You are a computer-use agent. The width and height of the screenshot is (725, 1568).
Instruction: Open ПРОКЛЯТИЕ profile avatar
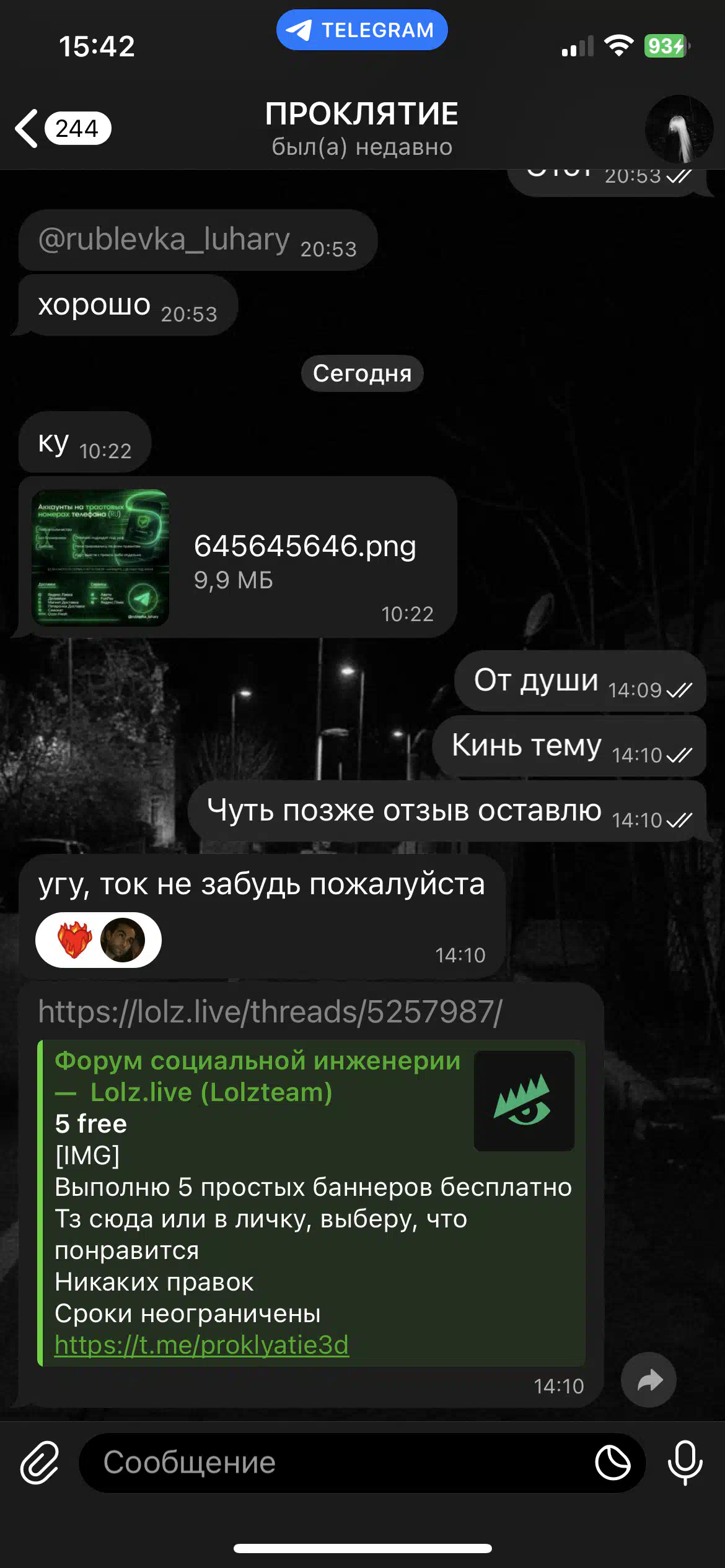click(679, 129)
